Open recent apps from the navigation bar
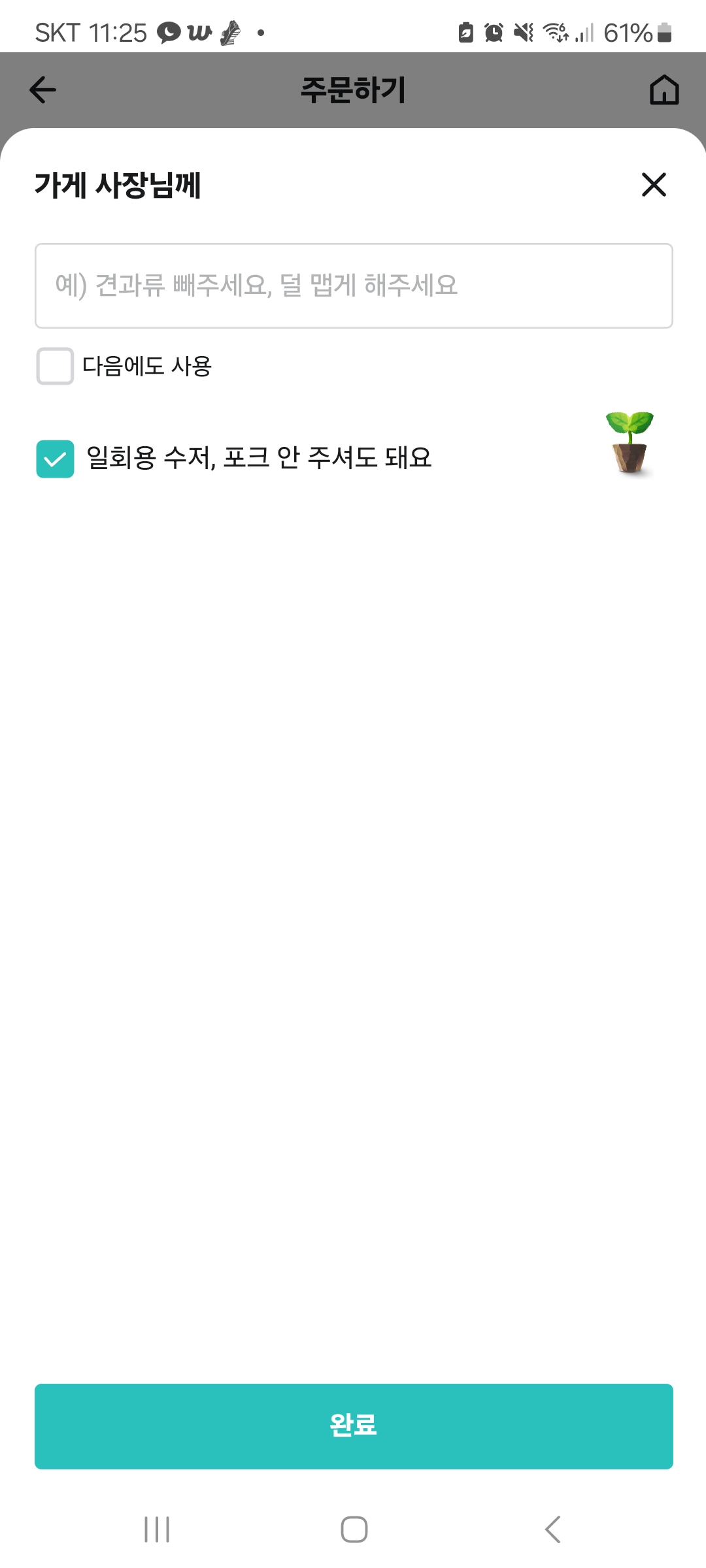 pos(157,1529)
